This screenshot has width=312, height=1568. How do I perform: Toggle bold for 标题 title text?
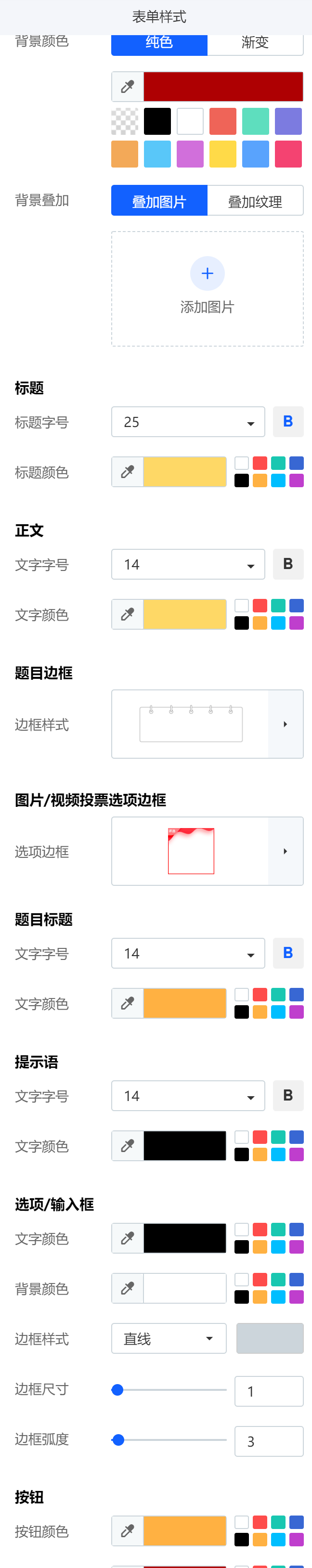287,421
